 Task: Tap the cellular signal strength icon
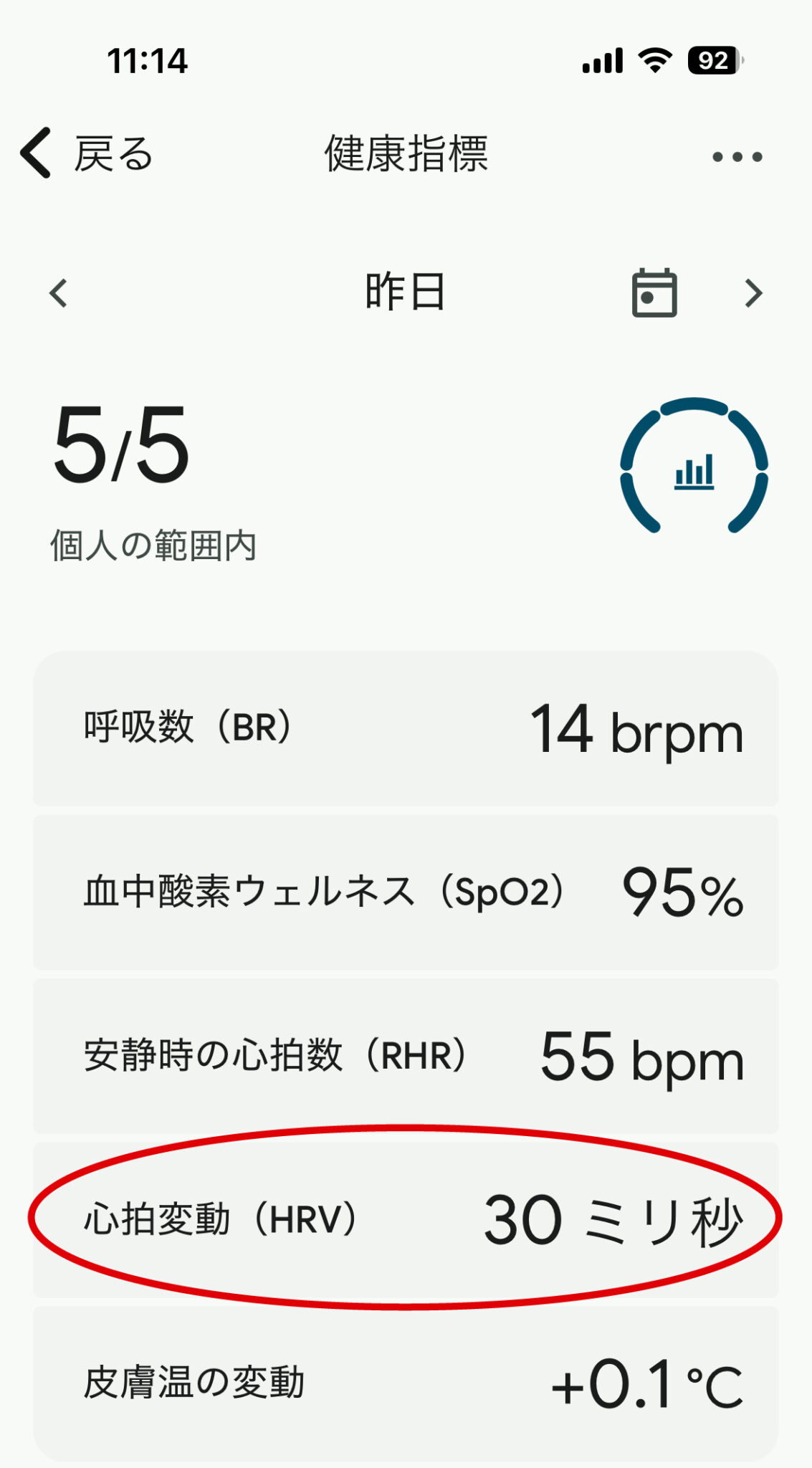pyautogui.click(x=601, y=61)
